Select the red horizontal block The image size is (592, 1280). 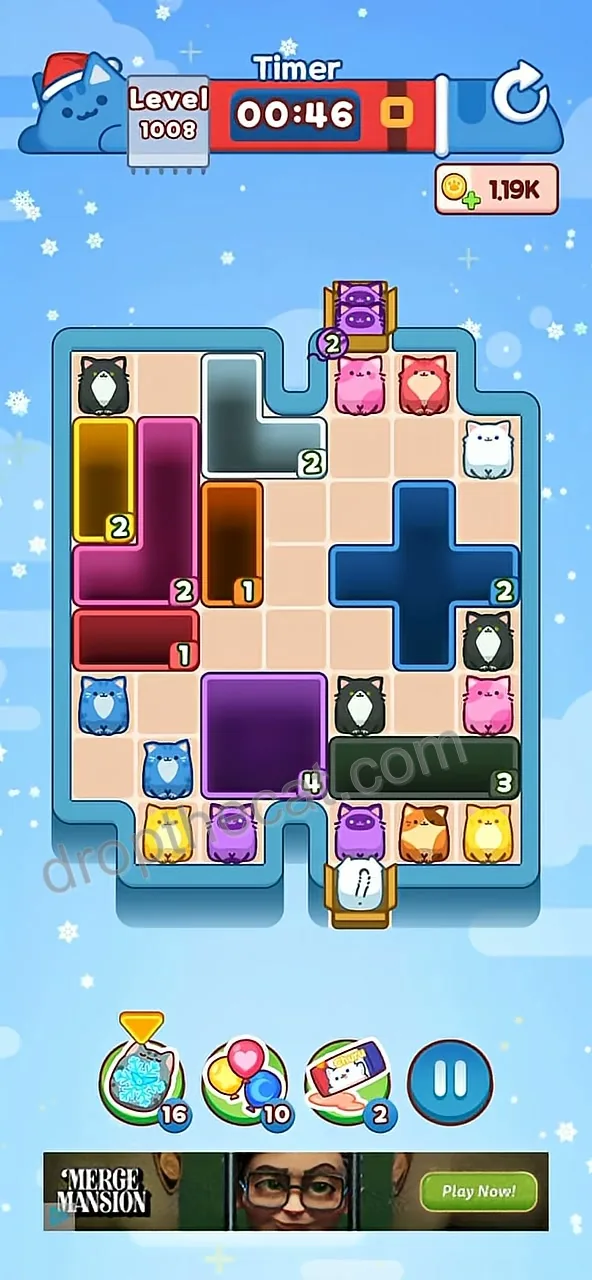pyautogui.click(x=136, y=640)
